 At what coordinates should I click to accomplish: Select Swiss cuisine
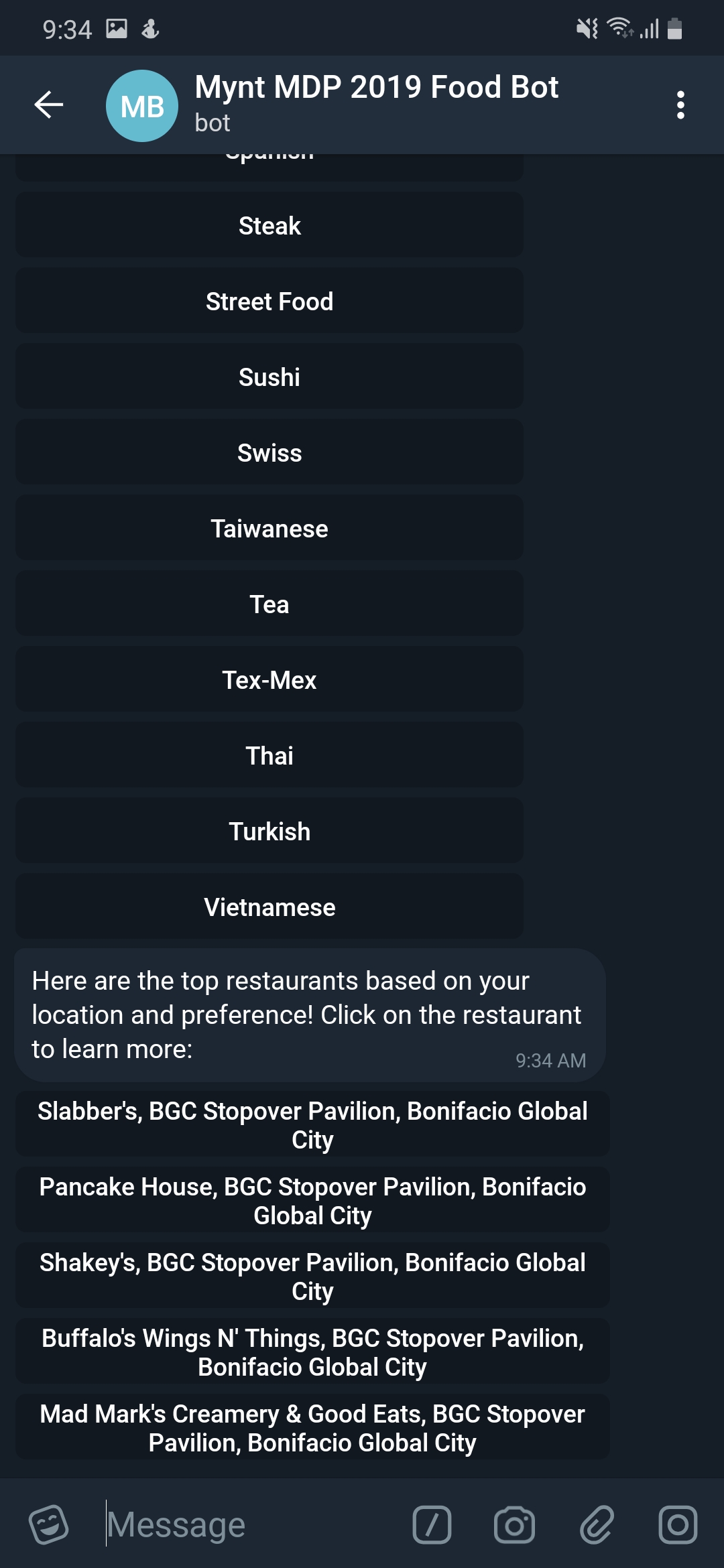pos(269,452)
